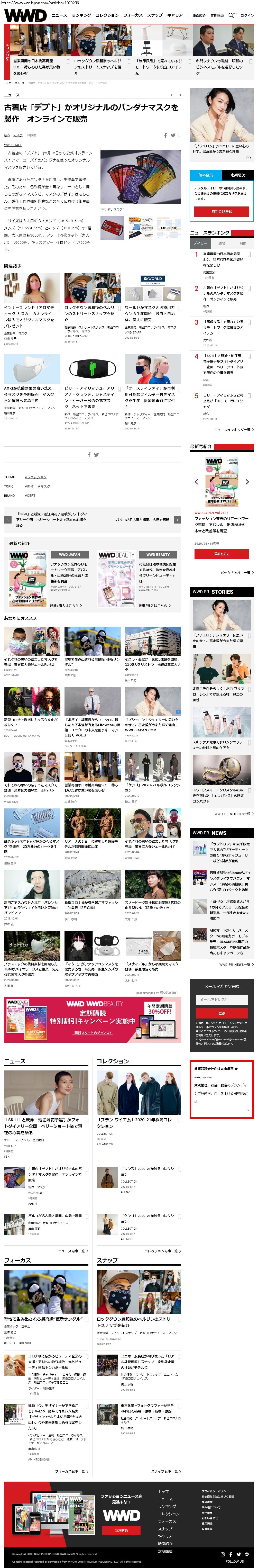Go to the コレクション section

click(x=107, y=15)
